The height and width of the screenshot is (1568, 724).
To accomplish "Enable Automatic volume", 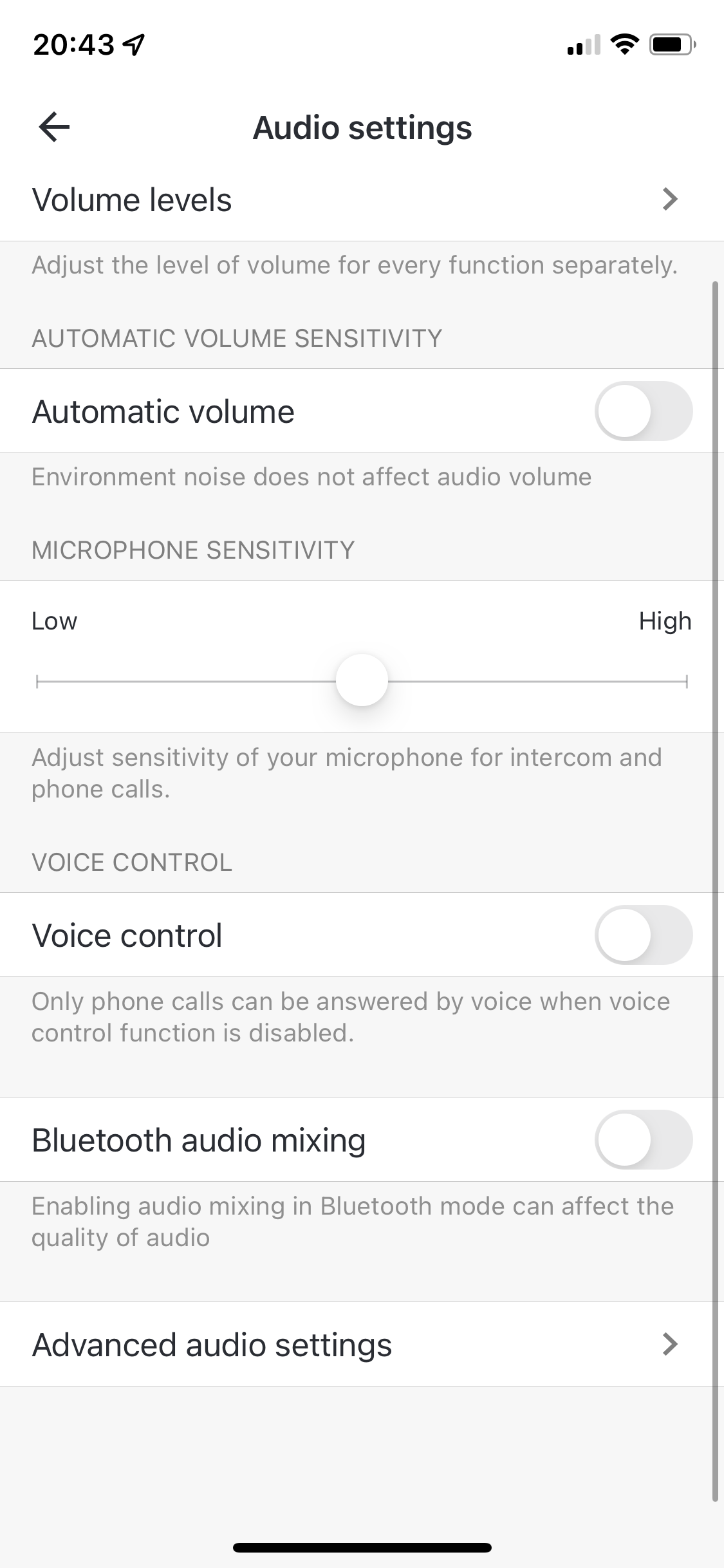I will 643,411.
